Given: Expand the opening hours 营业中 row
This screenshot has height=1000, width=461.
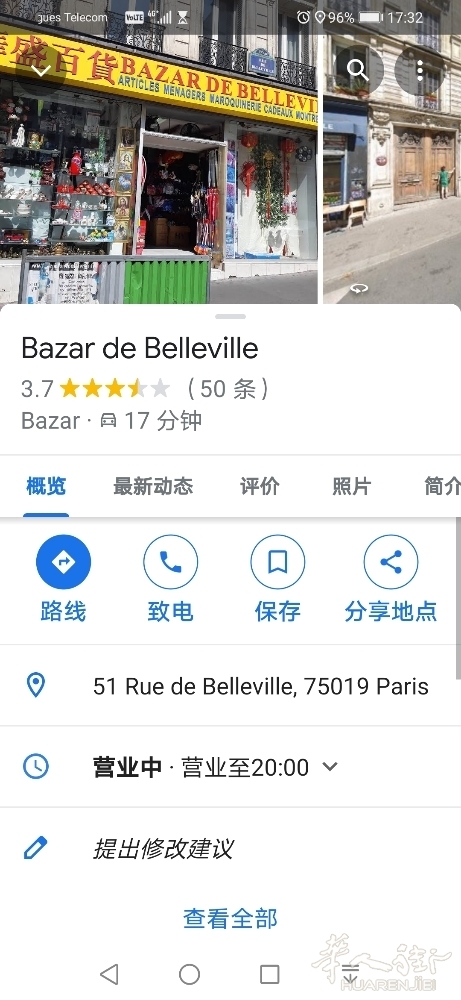Looking at the screenshot, I should click(230, 767).
